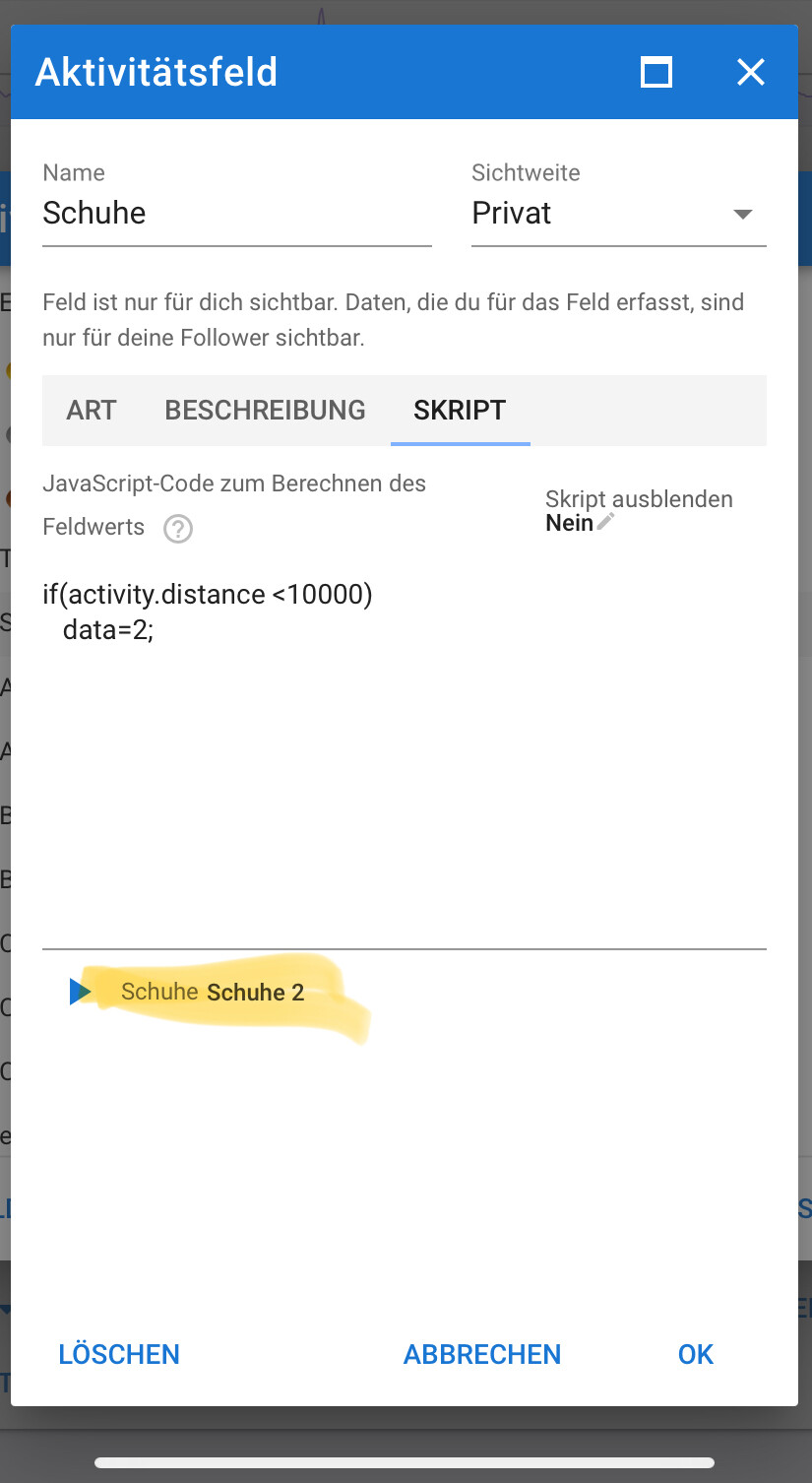Image resolution: width=812 pixels, height=1483 pixels.
Task: Switch to the ART tab
Action: [92, 410]
